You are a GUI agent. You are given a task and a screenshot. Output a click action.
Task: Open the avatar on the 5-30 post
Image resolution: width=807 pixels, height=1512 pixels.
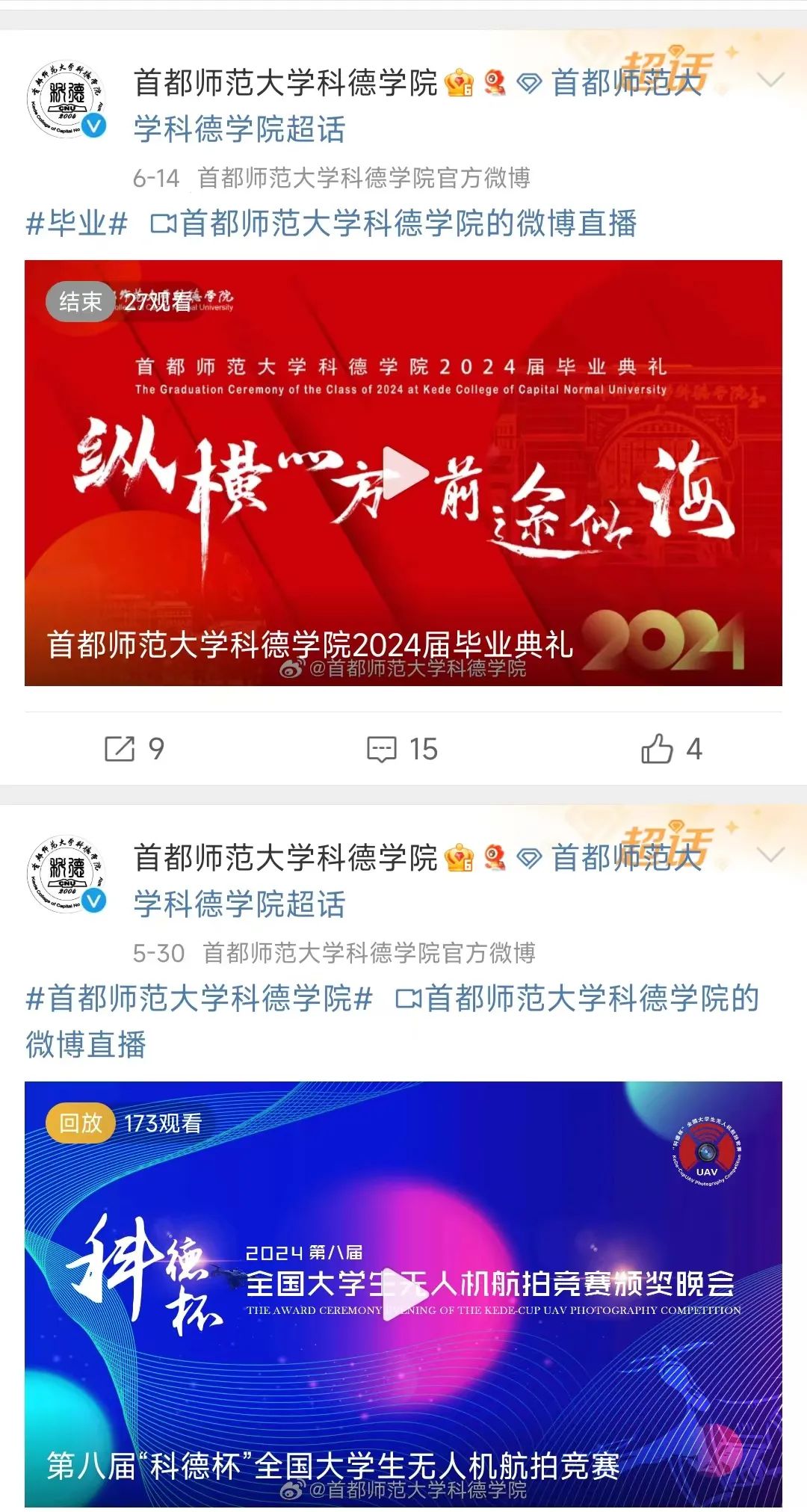click(x=67, y=875)
